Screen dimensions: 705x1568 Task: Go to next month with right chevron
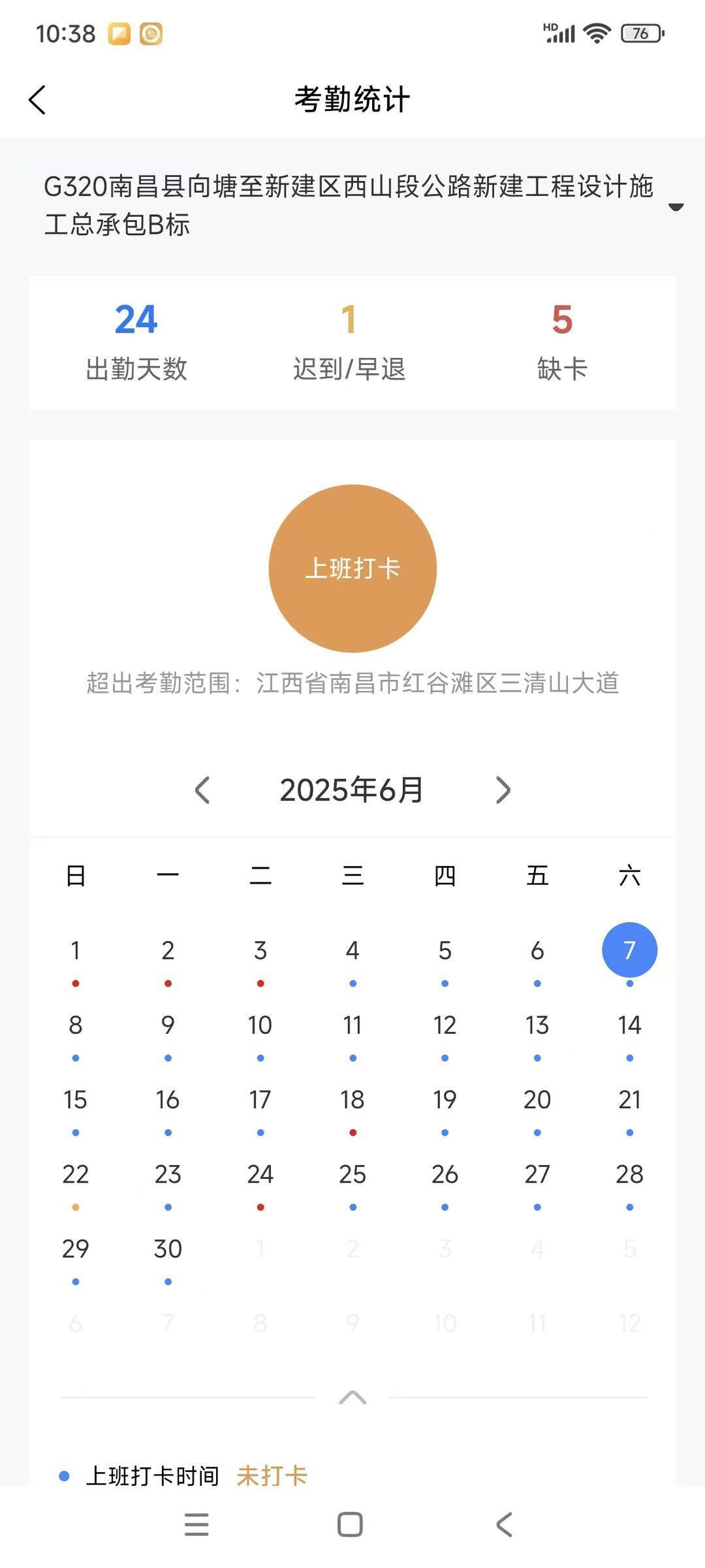[x=503, y=790]
